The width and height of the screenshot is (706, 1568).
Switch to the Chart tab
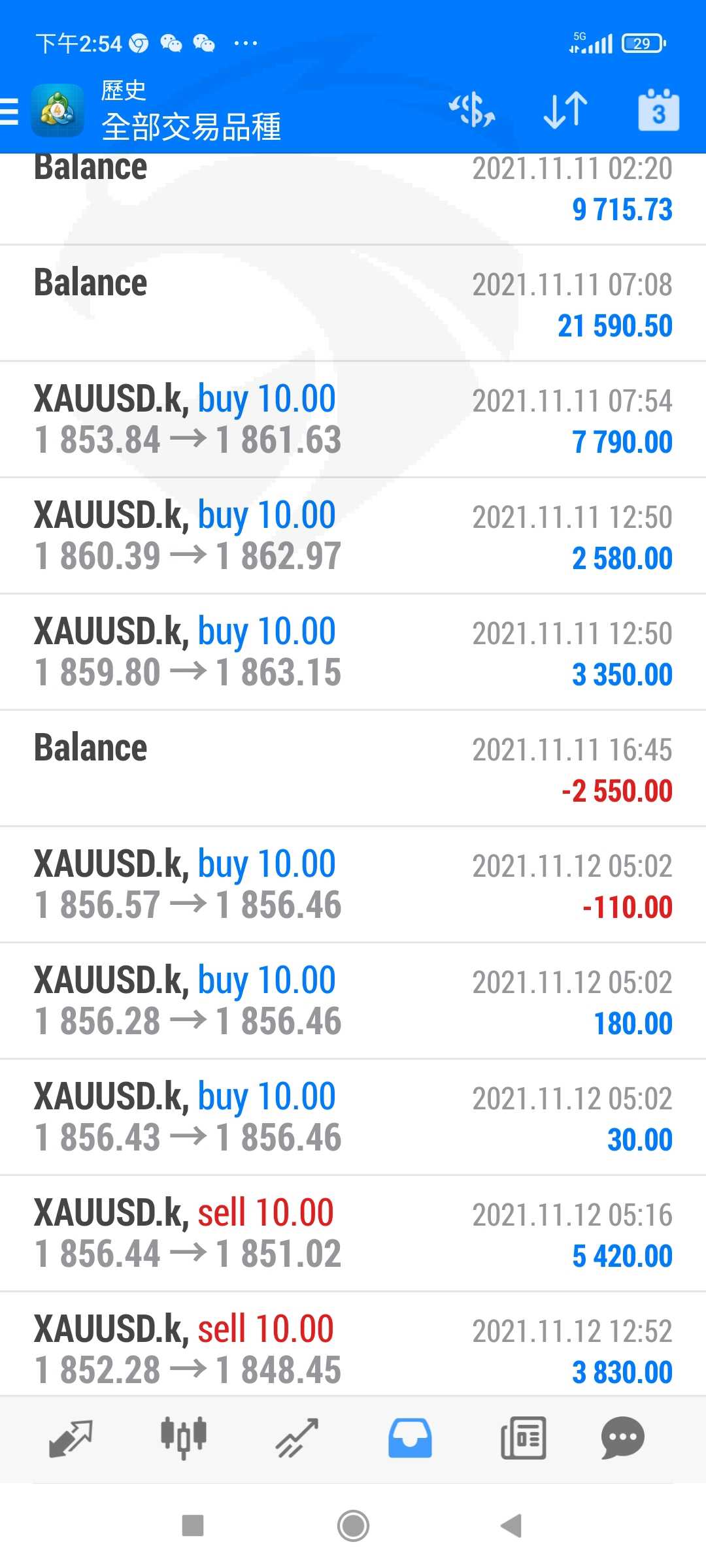(184, 1439)
